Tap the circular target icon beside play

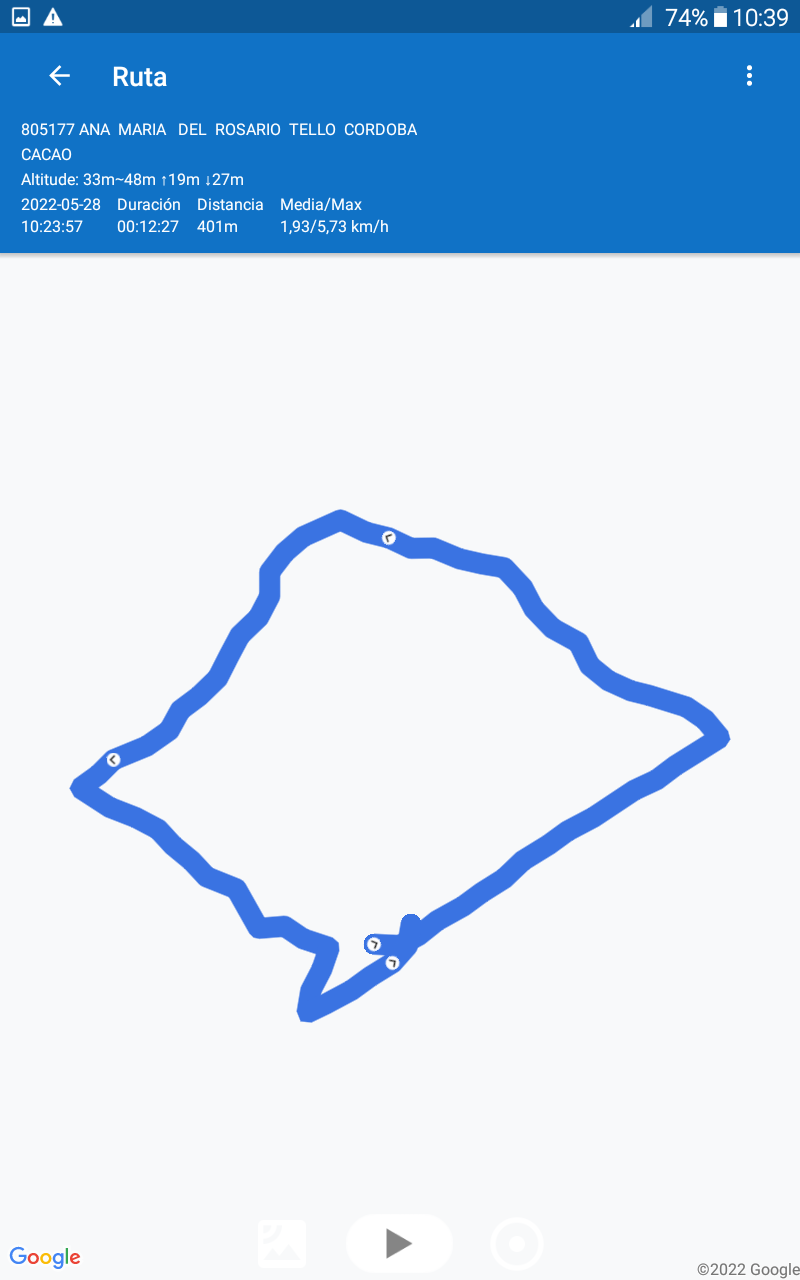[x=517, y=1244]
